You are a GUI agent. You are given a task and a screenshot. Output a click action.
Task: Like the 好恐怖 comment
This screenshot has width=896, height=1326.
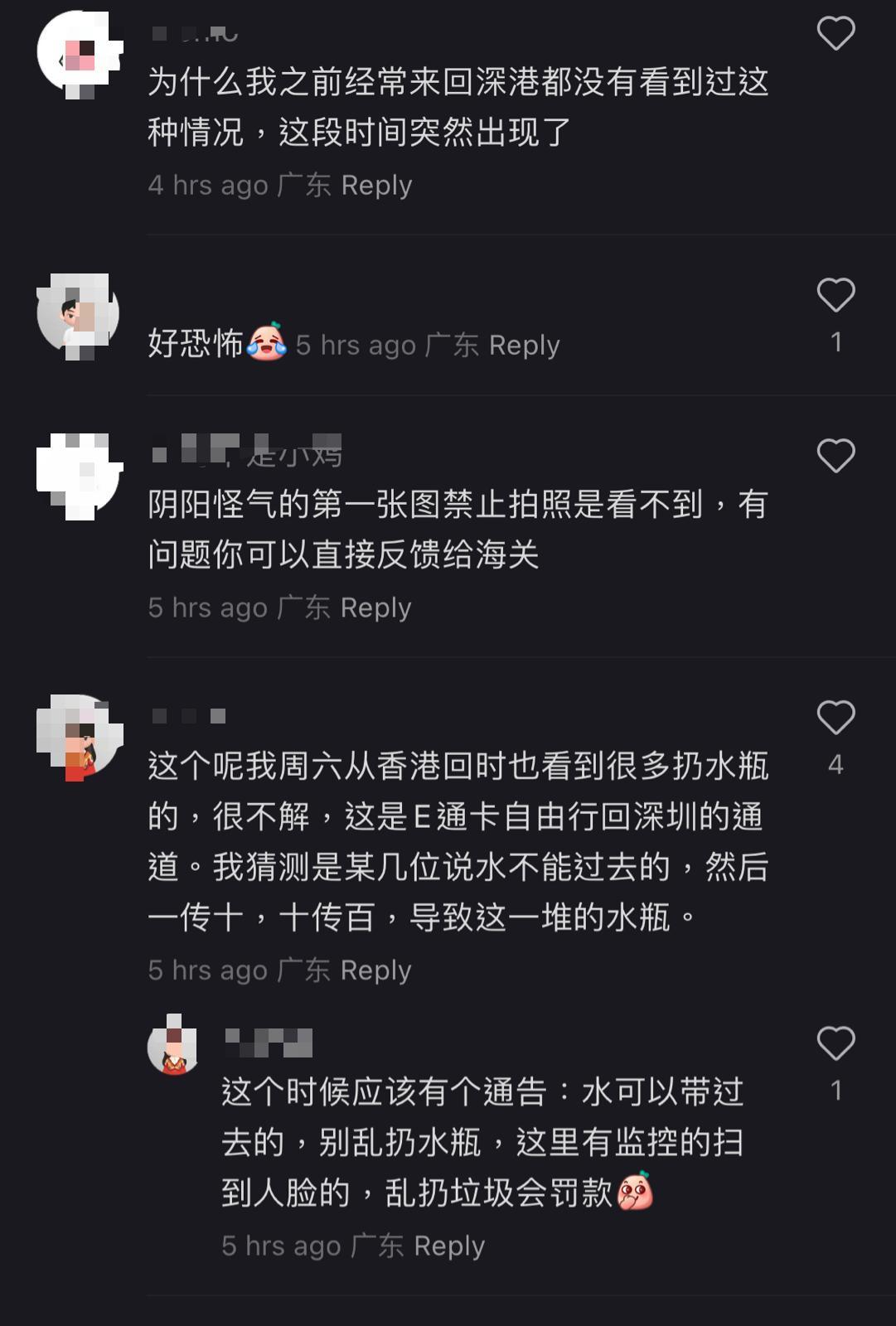tap(835, 296)
